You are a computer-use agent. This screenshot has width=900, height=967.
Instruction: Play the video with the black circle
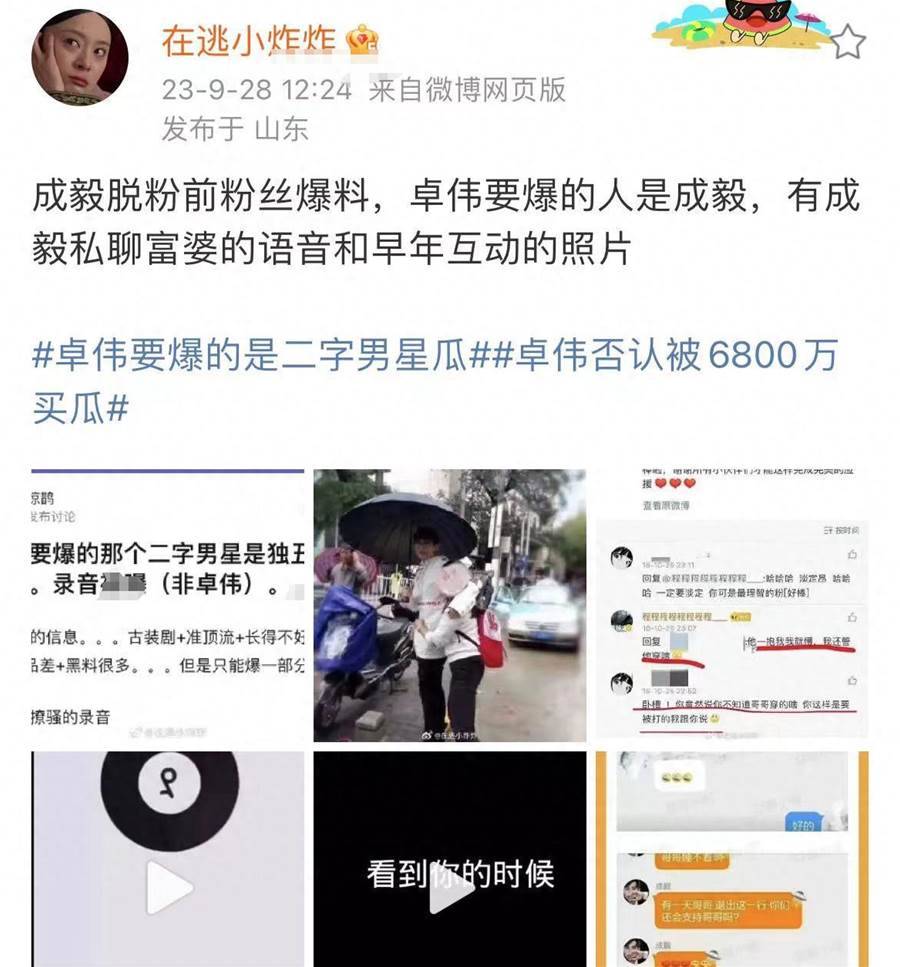point(167,858)
